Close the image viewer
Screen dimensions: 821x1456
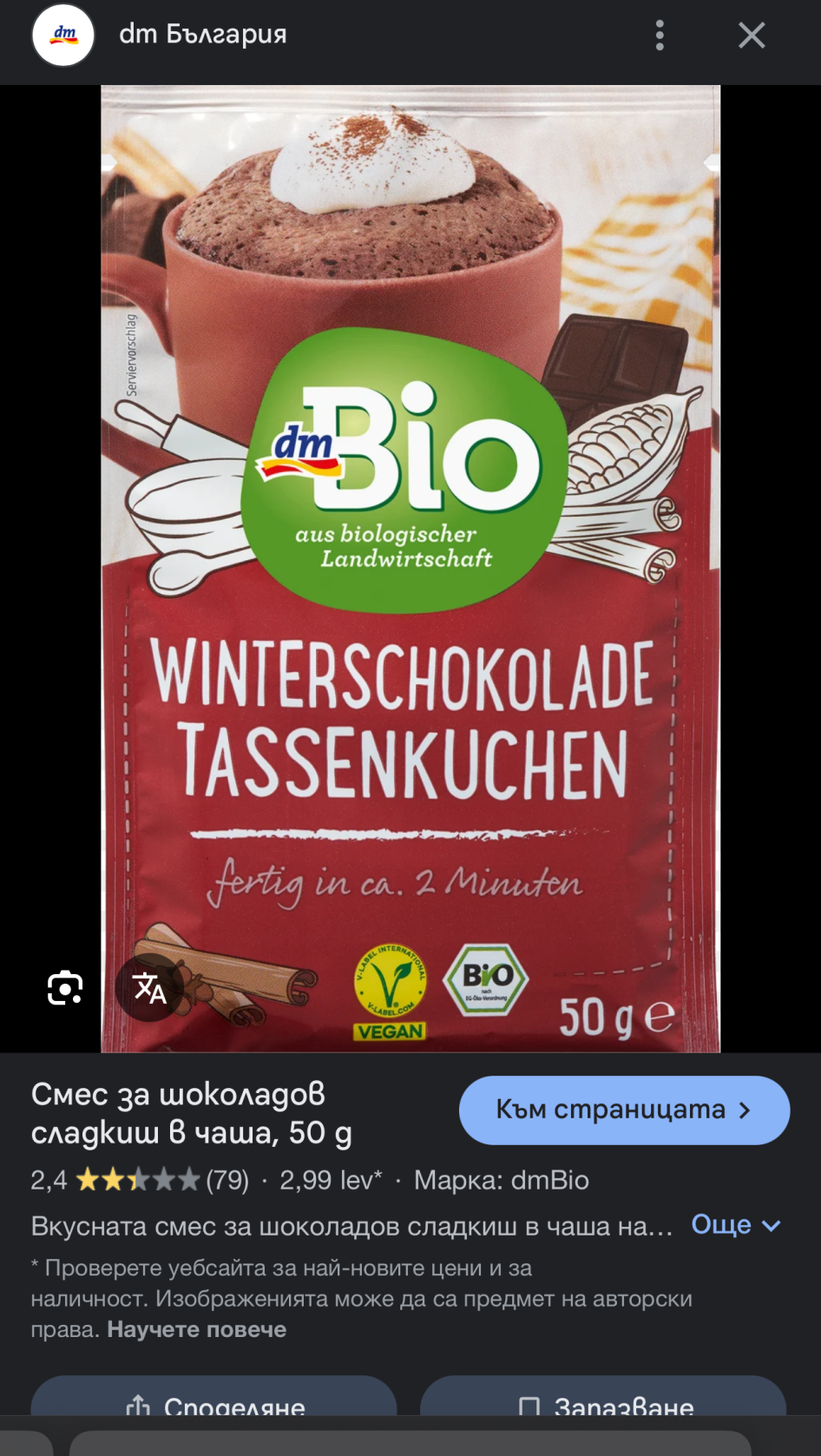tap(752, 36)
